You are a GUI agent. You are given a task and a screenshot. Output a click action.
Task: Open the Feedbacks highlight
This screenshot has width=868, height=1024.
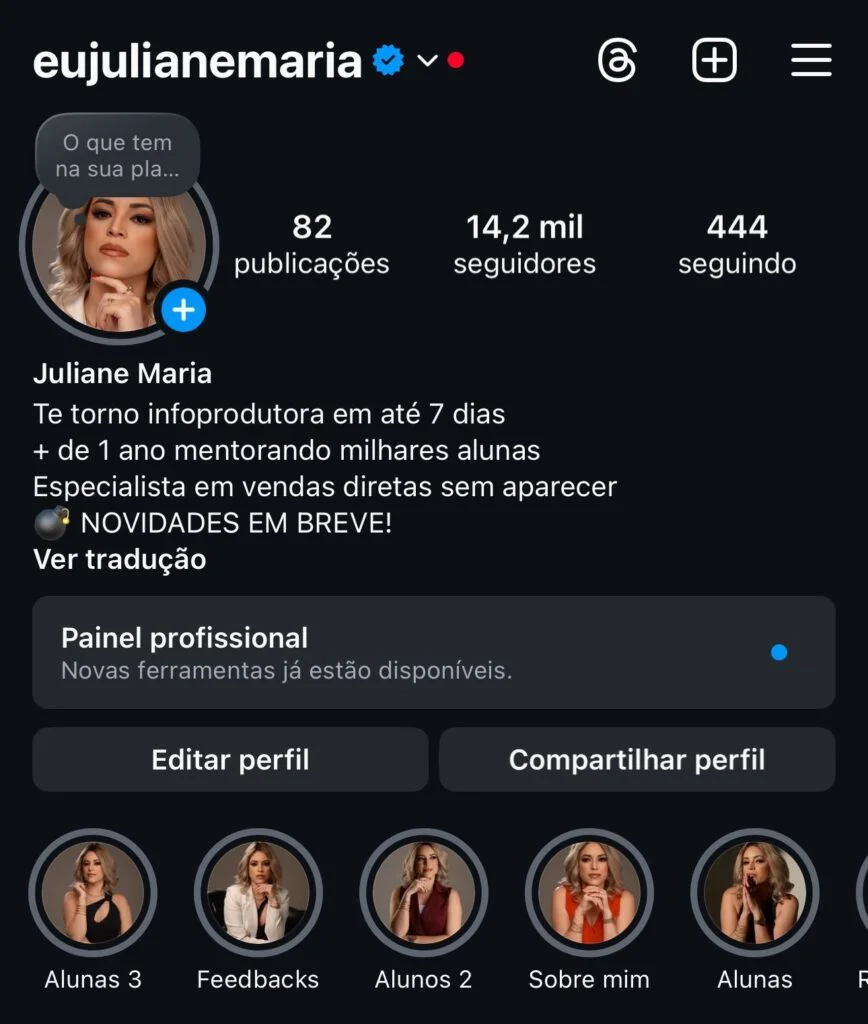pos(258,893)
